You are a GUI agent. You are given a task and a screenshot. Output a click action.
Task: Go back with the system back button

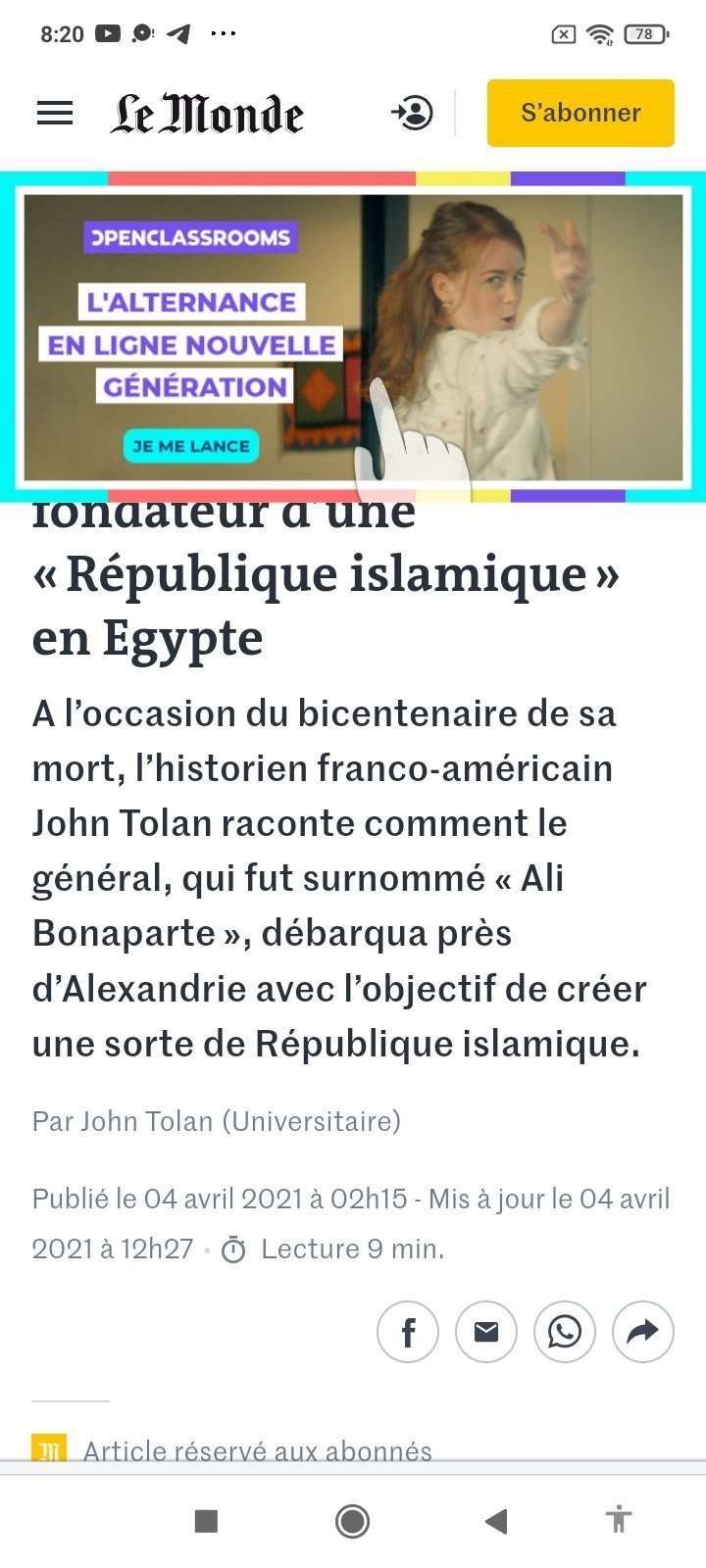click(x=496, y=1521)
